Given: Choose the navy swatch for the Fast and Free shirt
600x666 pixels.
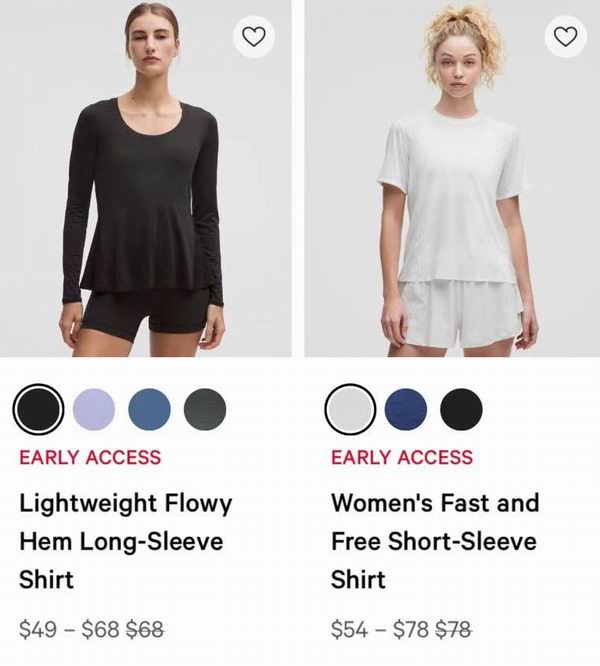Looking at the screenshot, I should pyautogui.click(x=406, y=408).
